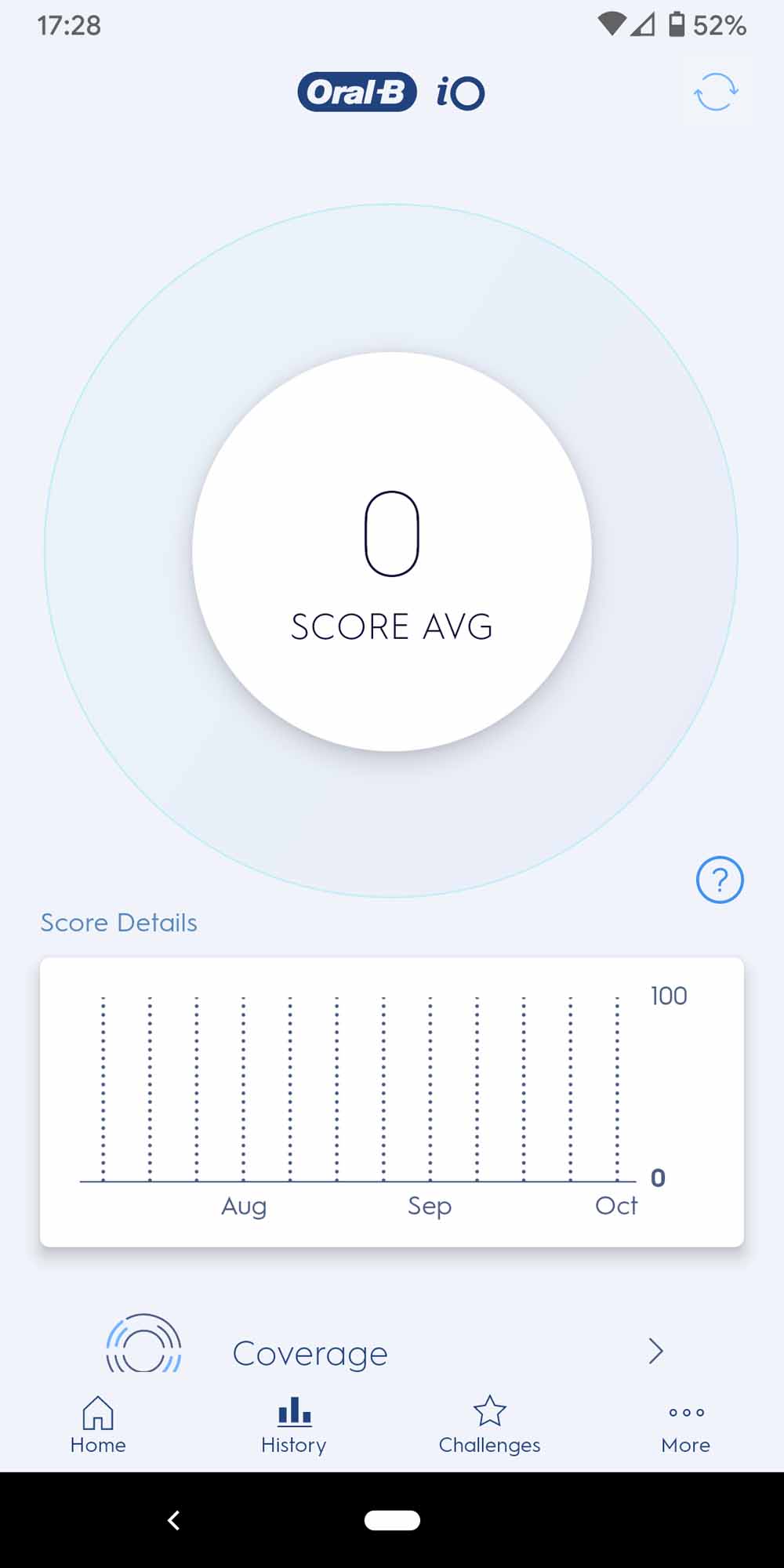Open the More tab
The width and height of the screenshot is (784, 1568).
(686, 1425)
